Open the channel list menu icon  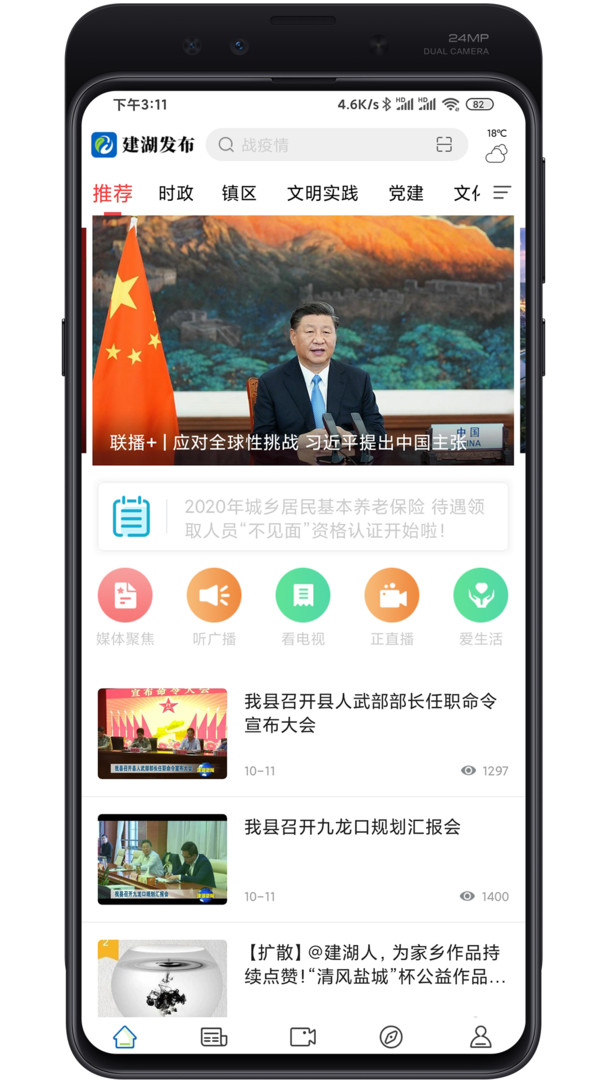tap(502, 192)
